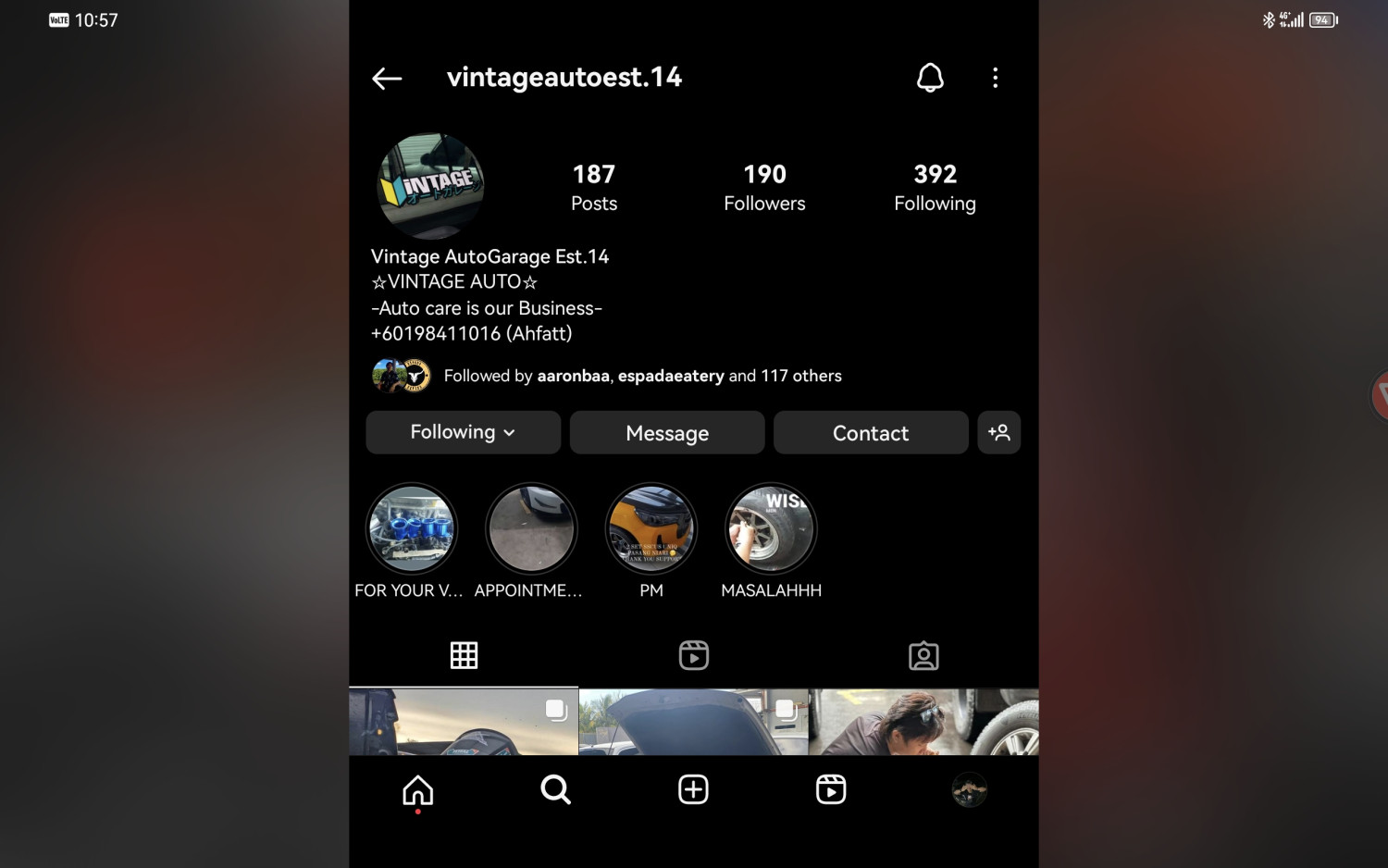Viewport: 1388px width, 868px height.
Task: View the PM story highlight
Action: tap(651, 529)
